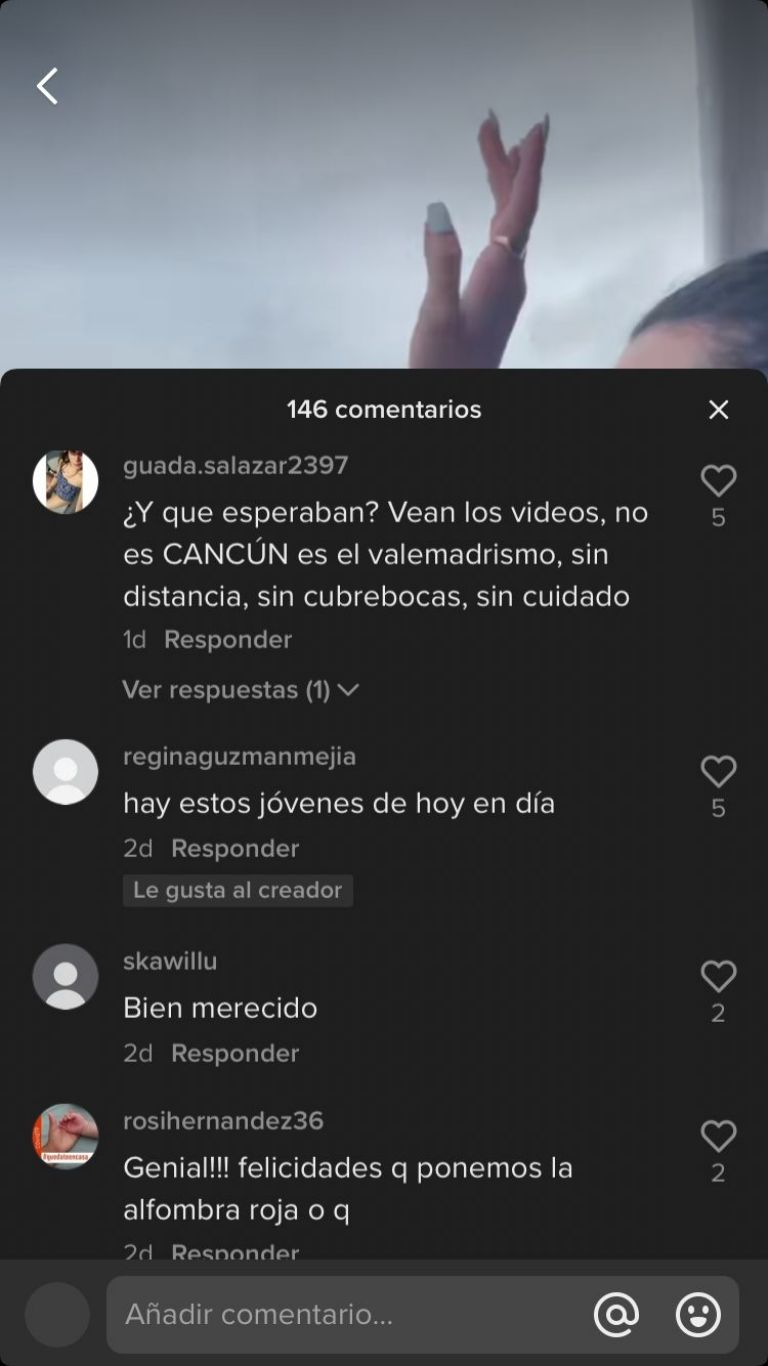This screenshot has width=768, height=1366.
Task: Like skawillu's Bien merecido comment
Action: pyautogui.click(x=718, y=977)
